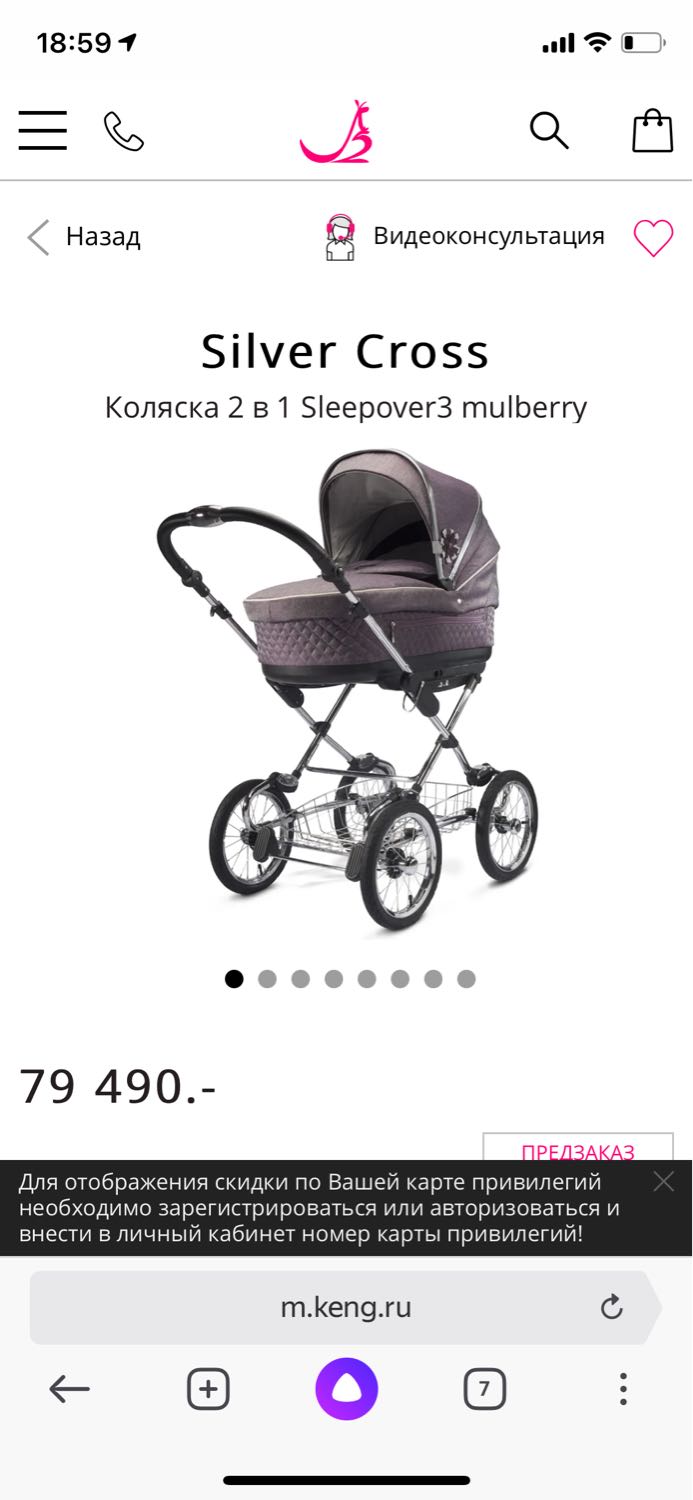Tap the pink store logo
This screenshot has height=1500, width=693.
coord(336,131)
